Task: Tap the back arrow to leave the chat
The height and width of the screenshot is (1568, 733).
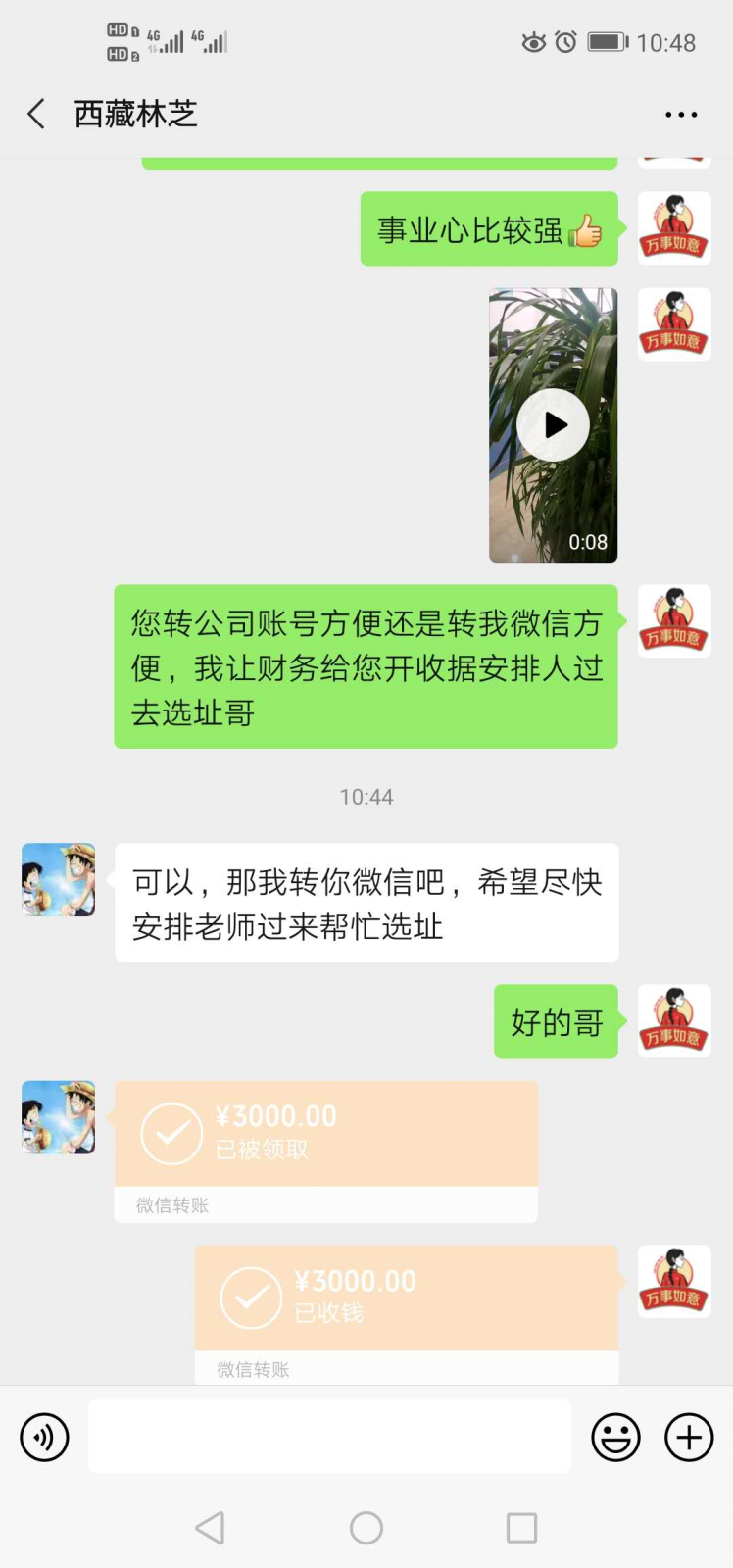Action: [35, 114]
